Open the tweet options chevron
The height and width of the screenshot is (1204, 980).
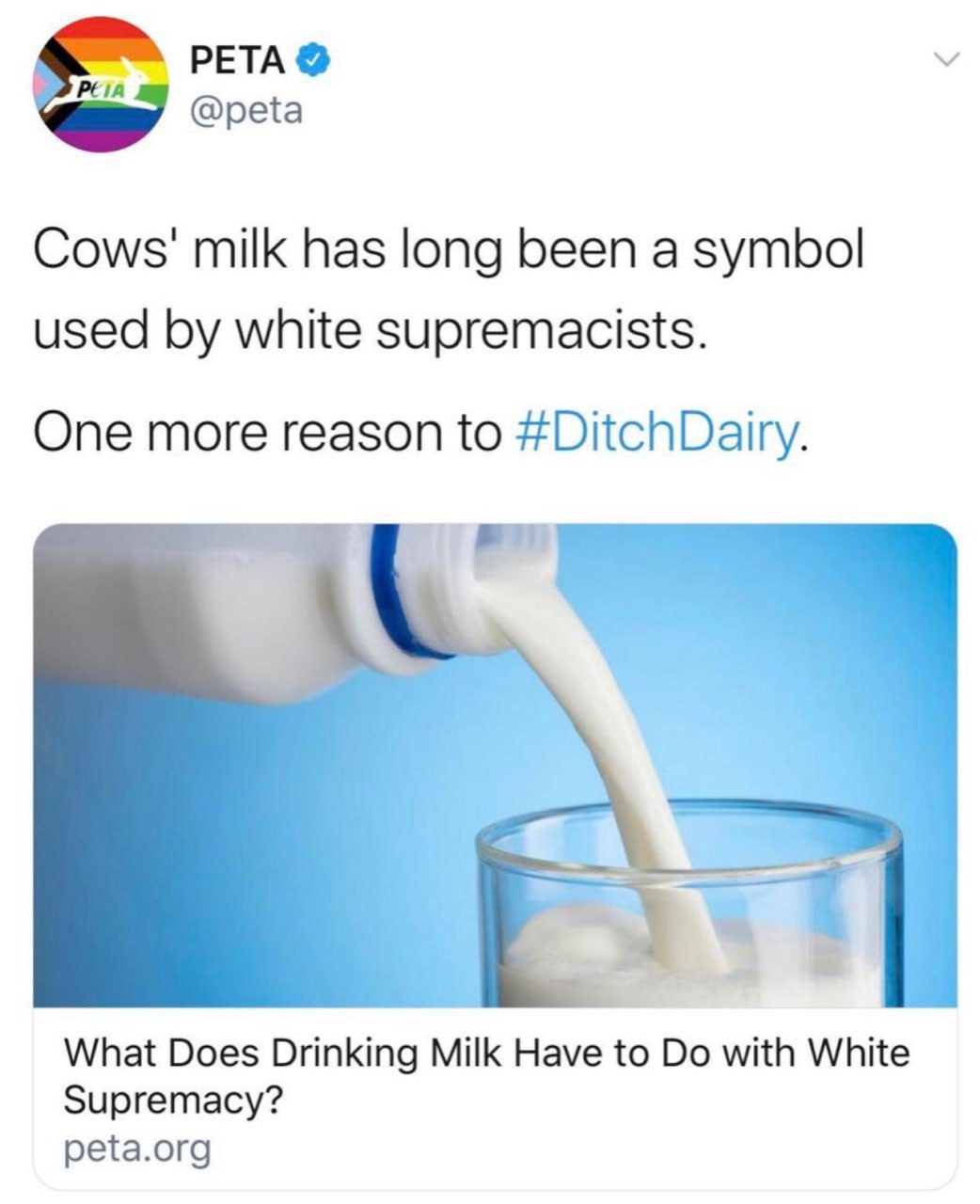944,59
